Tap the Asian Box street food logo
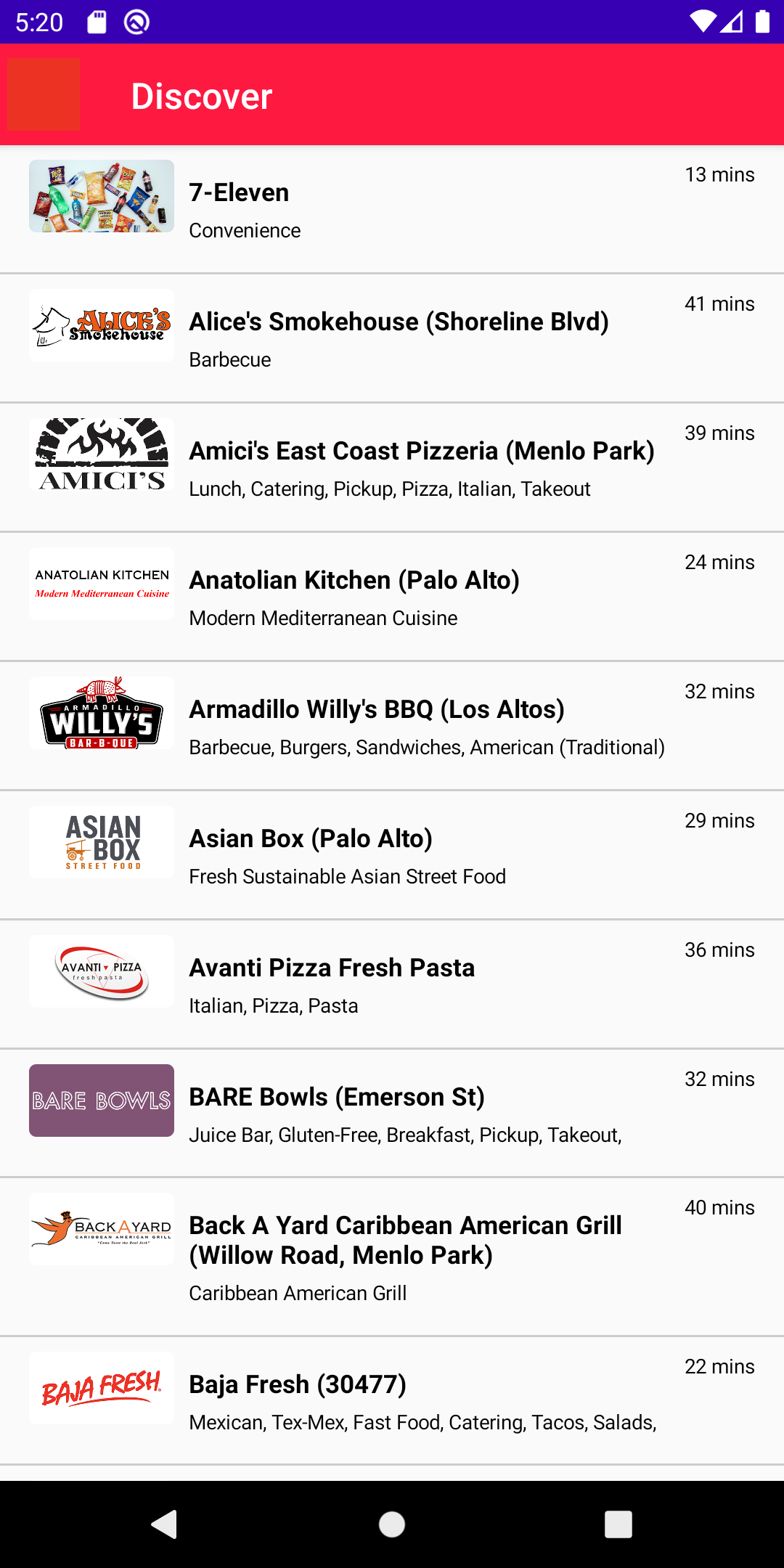This screenshot has height=1568, width=784. [x=101, y=842]
